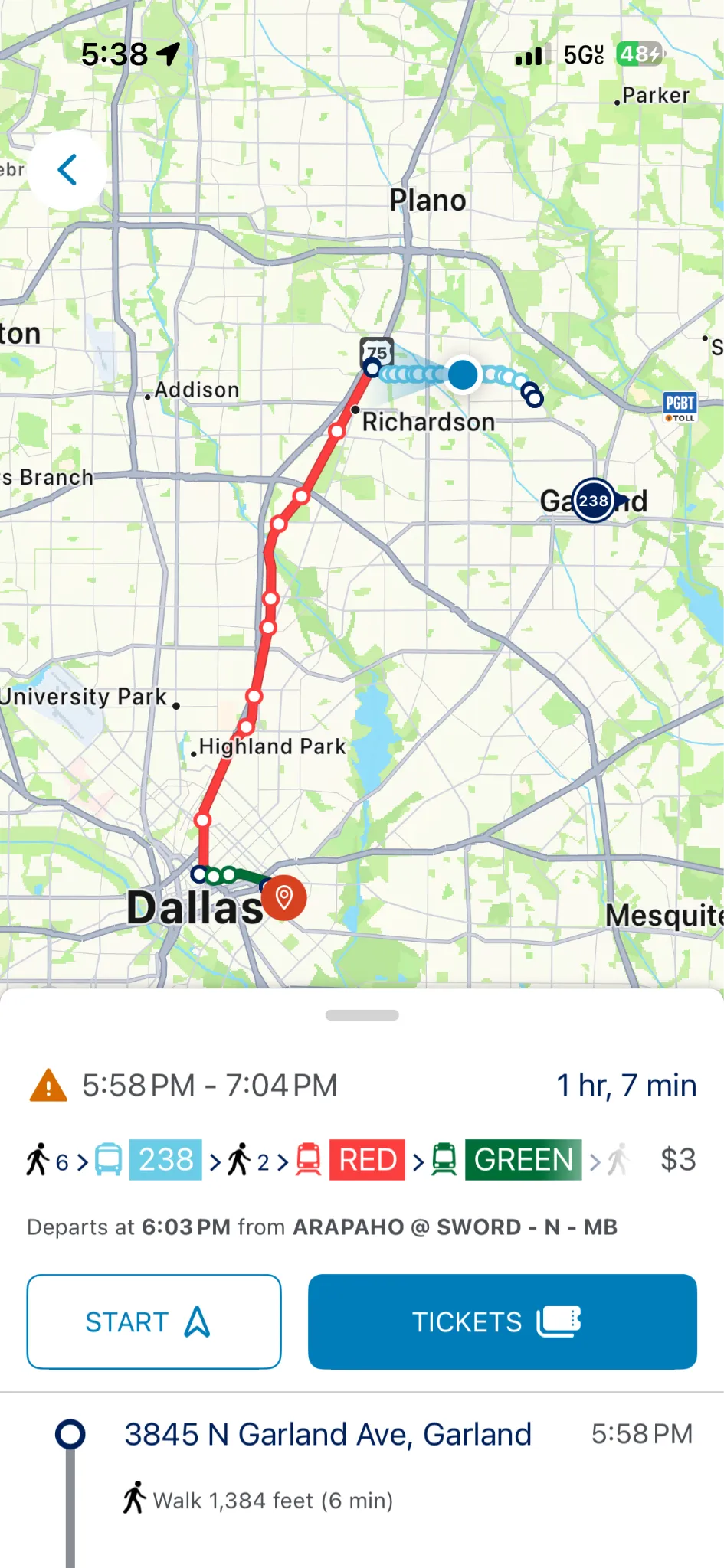Tap the orange service alert warning icon
Screen dimensions: 724x1568
point(48,1086)
